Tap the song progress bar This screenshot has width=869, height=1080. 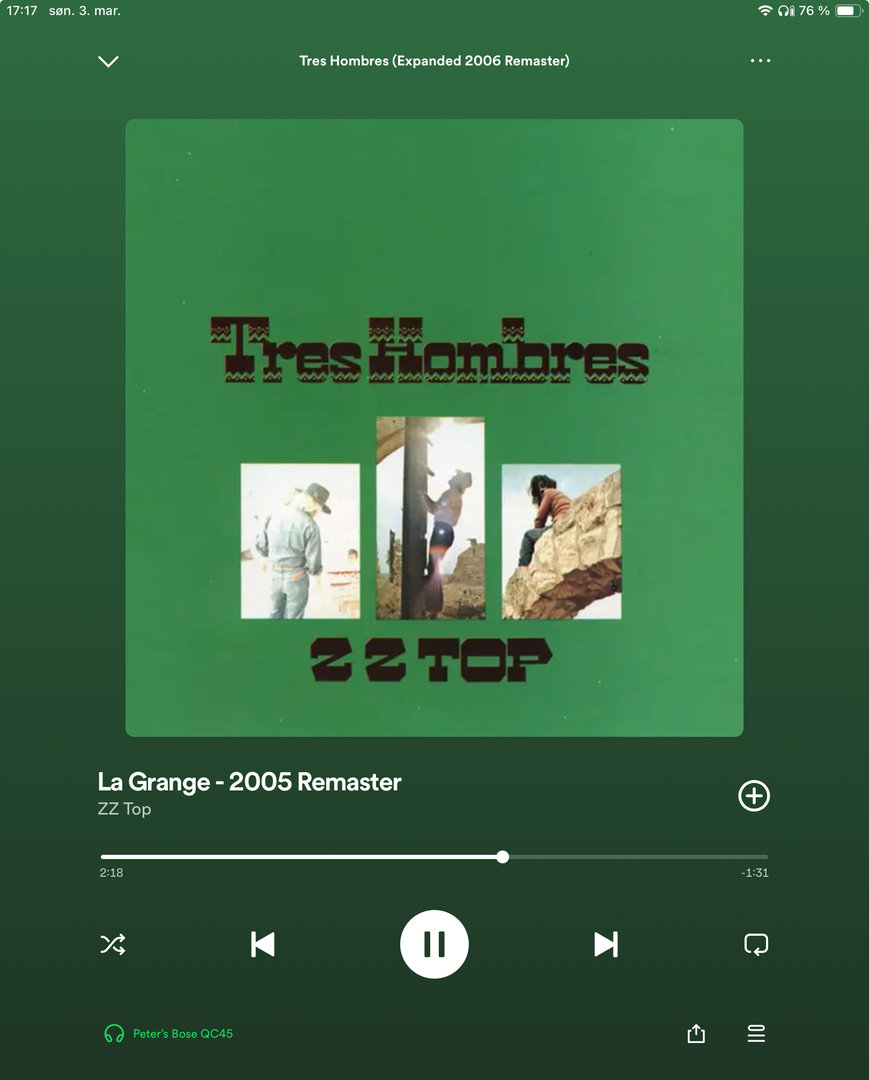tap(434, 857)
